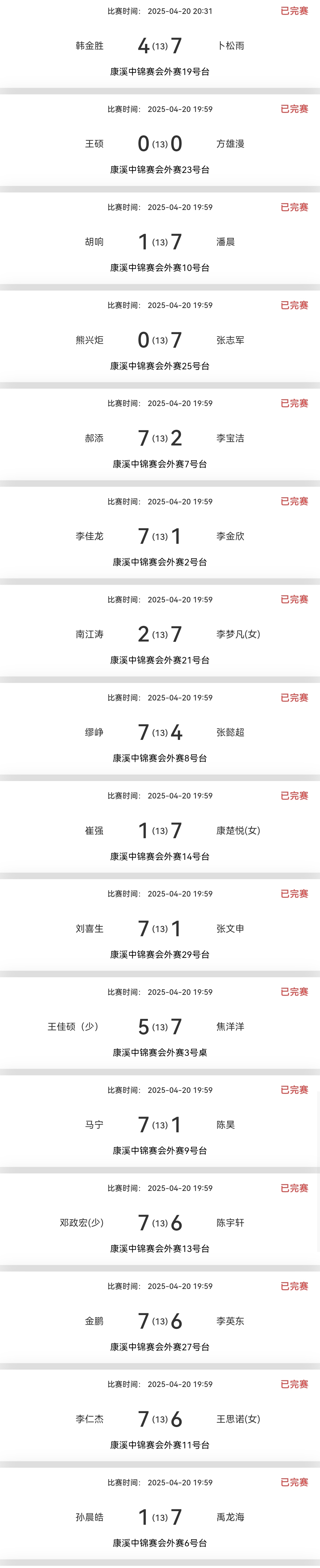Open the 李仁杰 vs 王思诺(女) match
The image size is (320, 1568).
[x=159, y=1419]
